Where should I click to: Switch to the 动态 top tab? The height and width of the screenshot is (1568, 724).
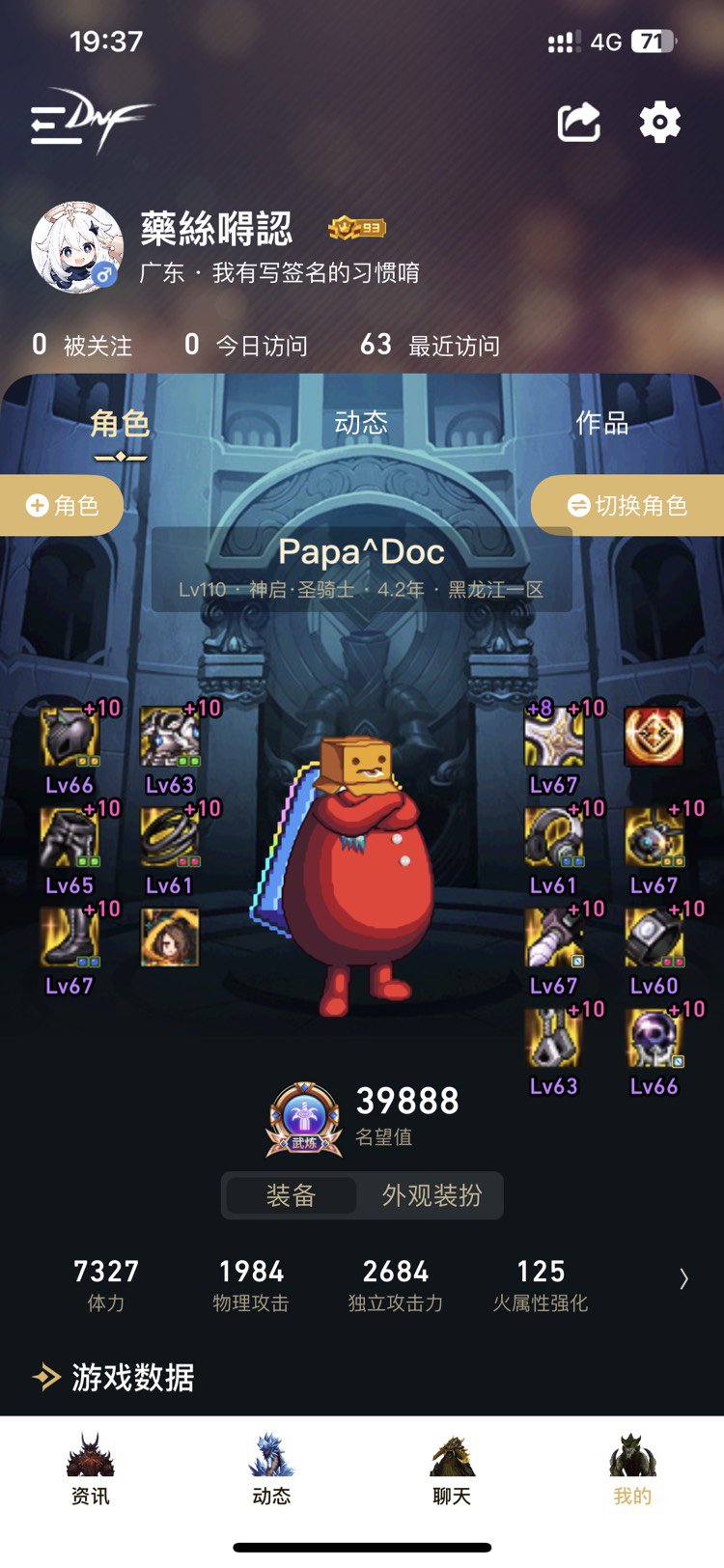(361, 423)
